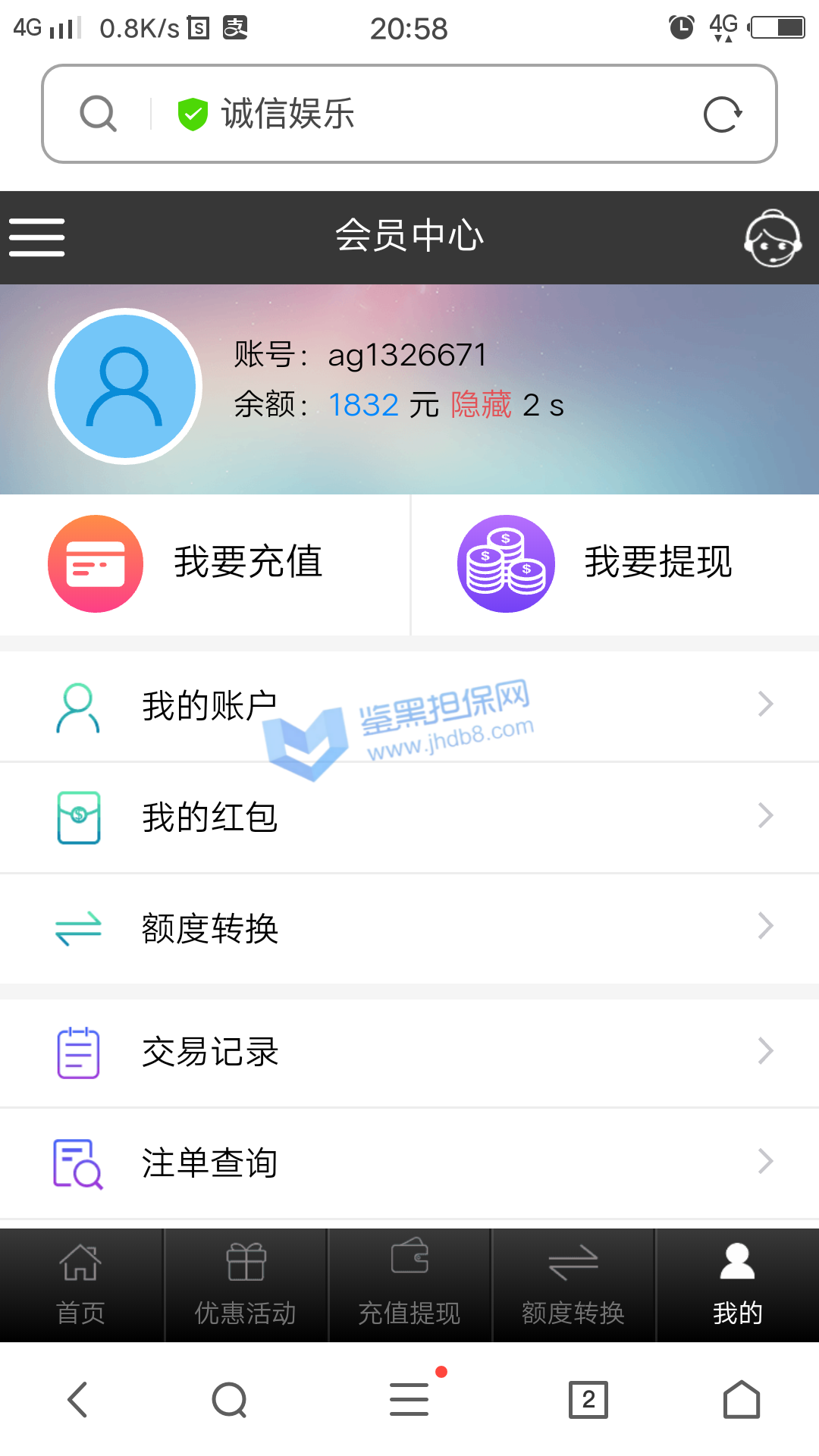Switch to the 充值提现 tab

(409, 1285)
